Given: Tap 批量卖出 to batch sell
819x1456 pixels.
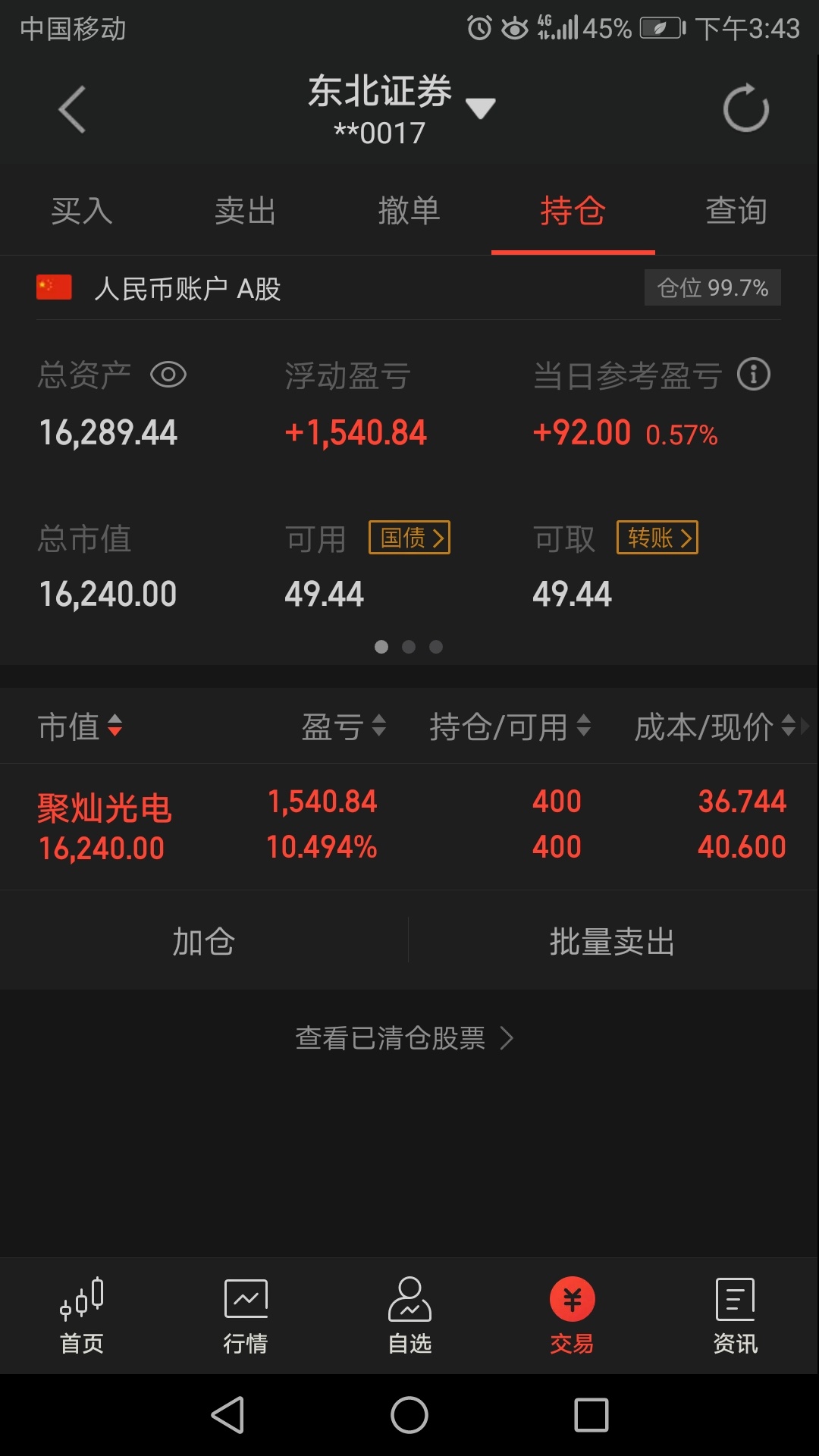Looking at the screenshot, I should pyautogui.click(x=613, y=941).
